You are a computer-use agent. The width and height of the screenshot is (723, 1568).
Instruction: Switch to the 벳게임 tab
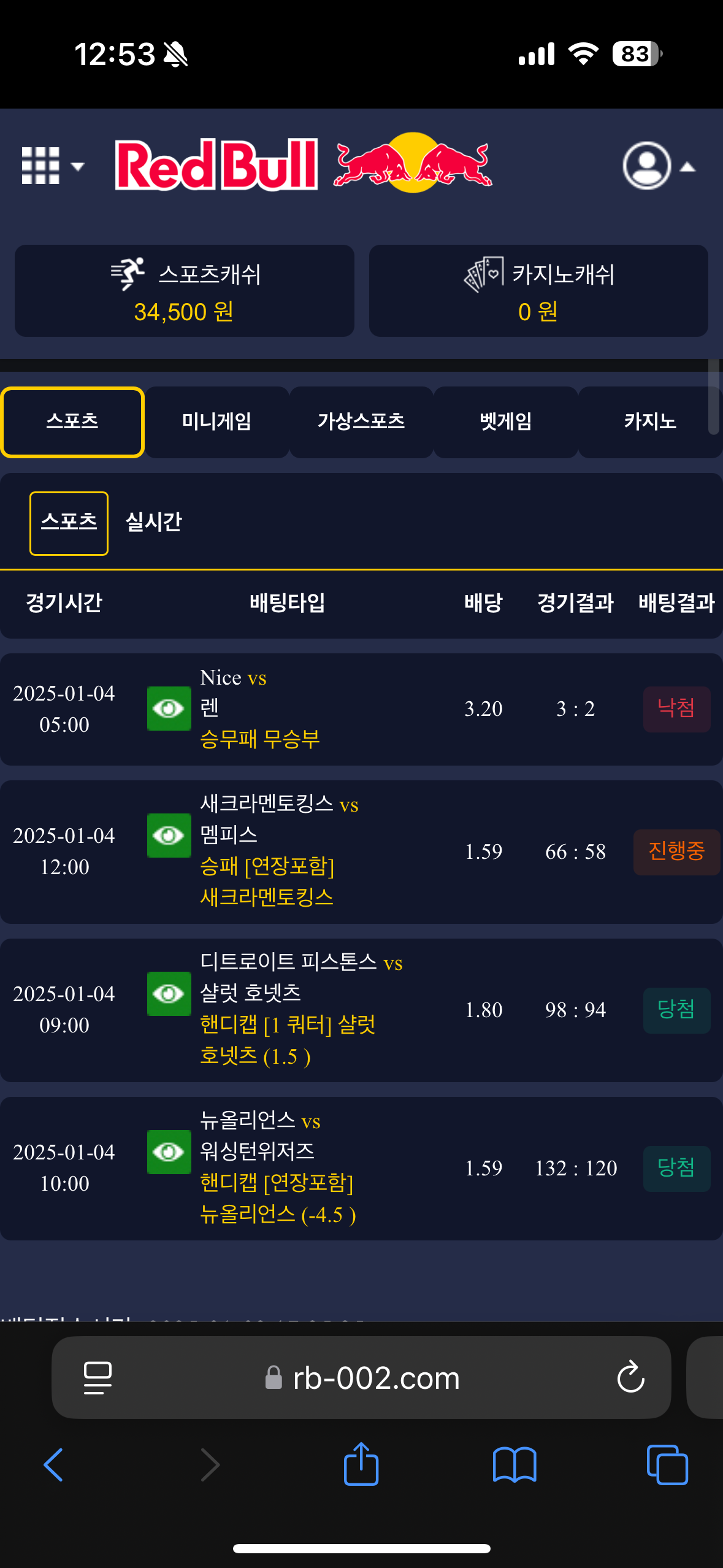[506, 422]
